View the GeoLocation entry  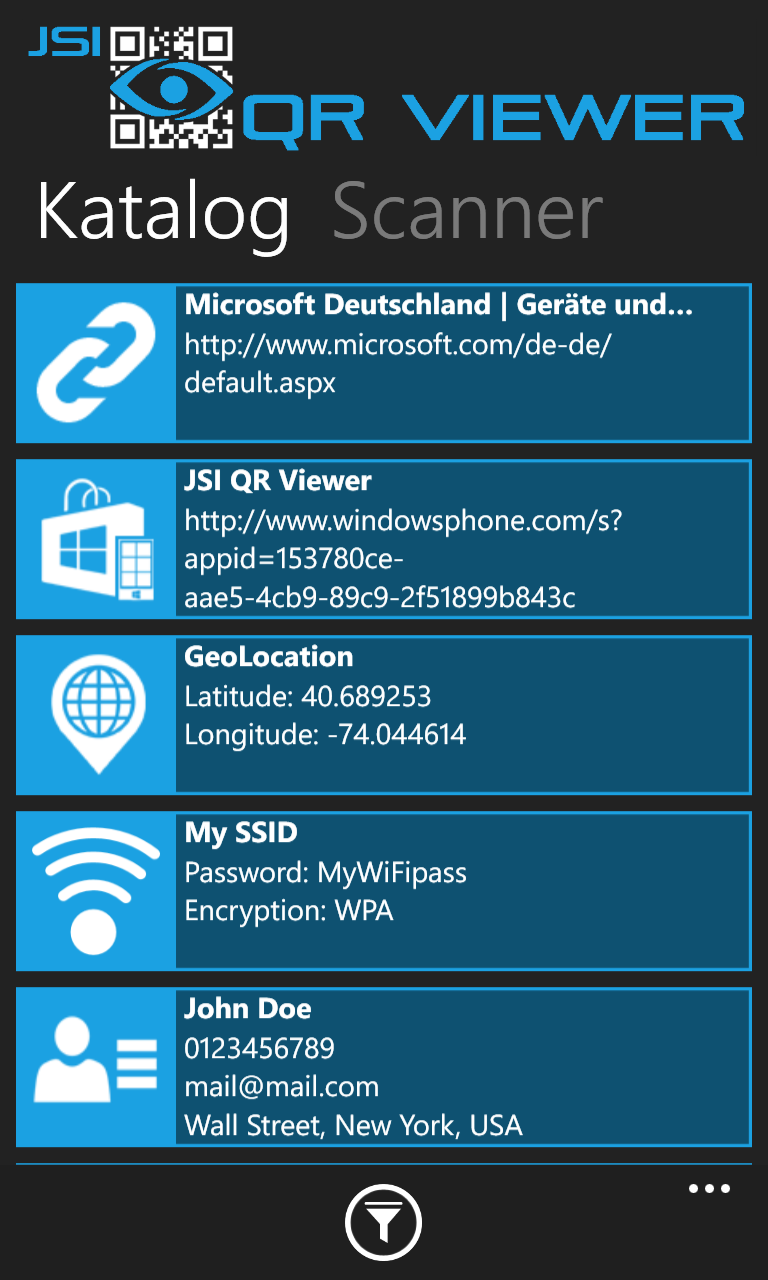(x=384, y=715)
